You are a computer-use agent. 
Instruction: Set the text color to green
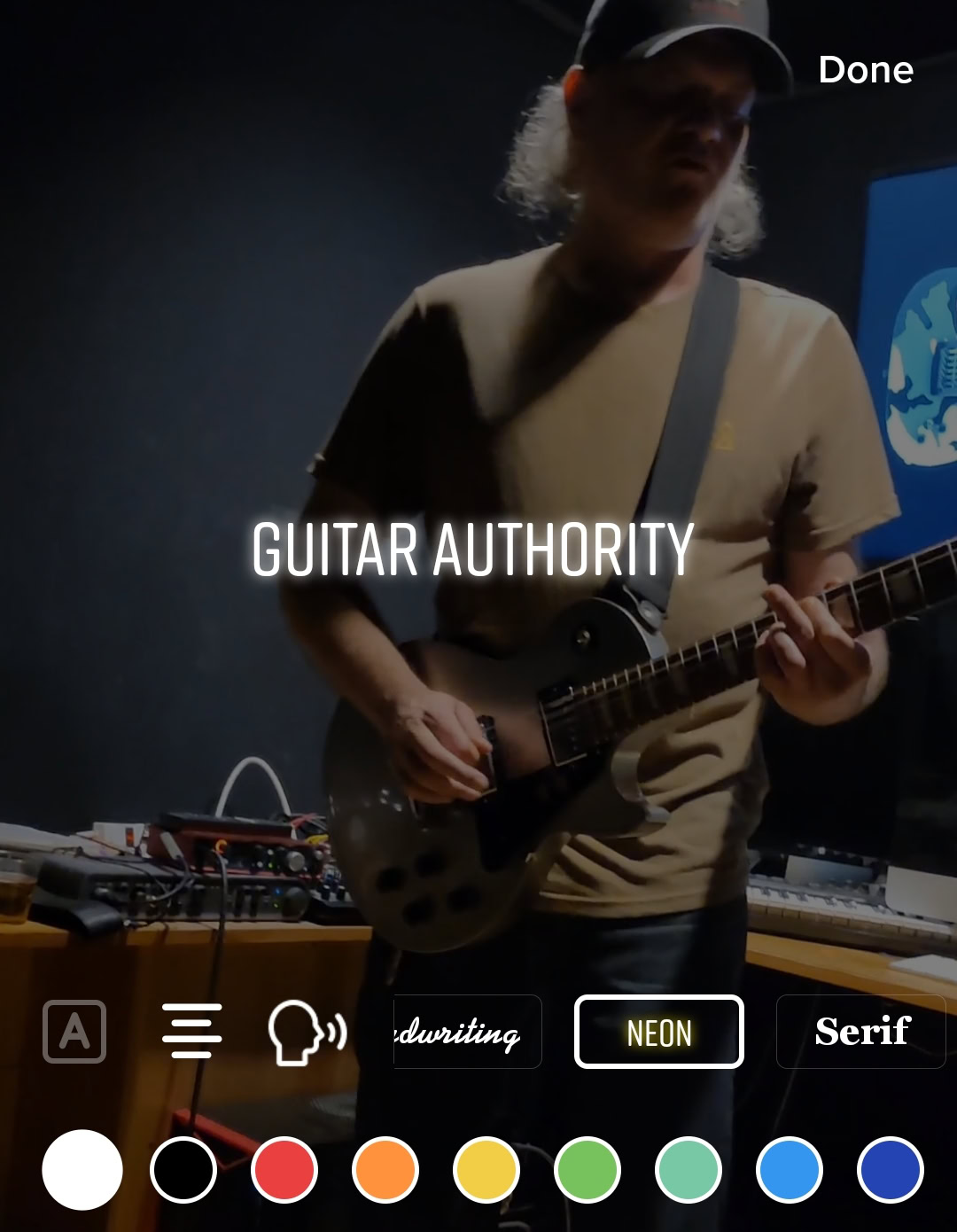click(x=587, y=1170)
